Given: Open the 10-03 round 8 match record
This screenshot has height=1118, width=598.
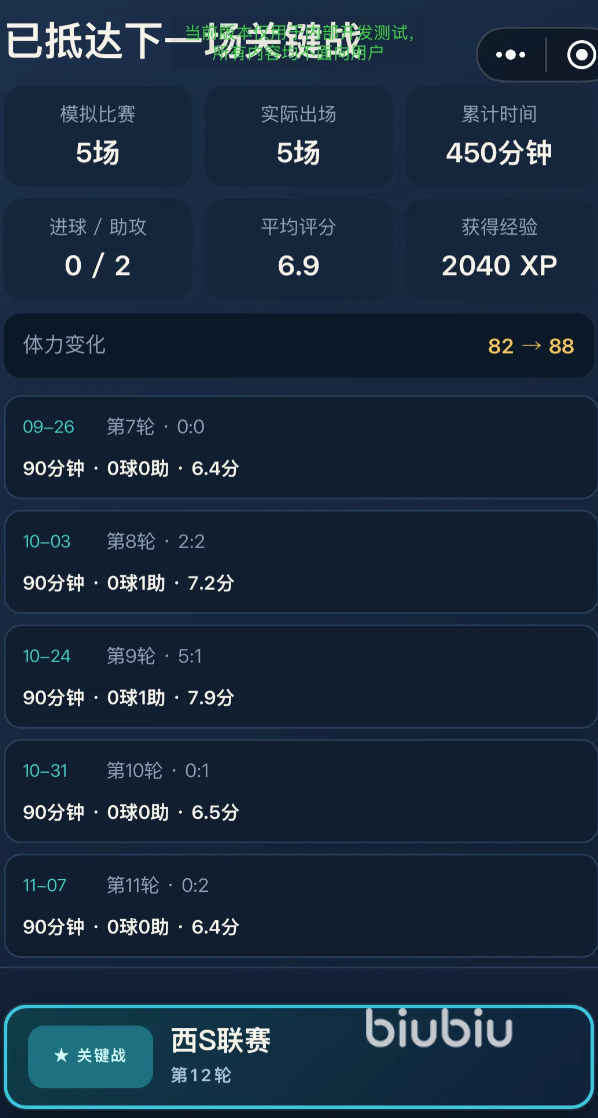Looking at the screenshot, I should [301, 562].
